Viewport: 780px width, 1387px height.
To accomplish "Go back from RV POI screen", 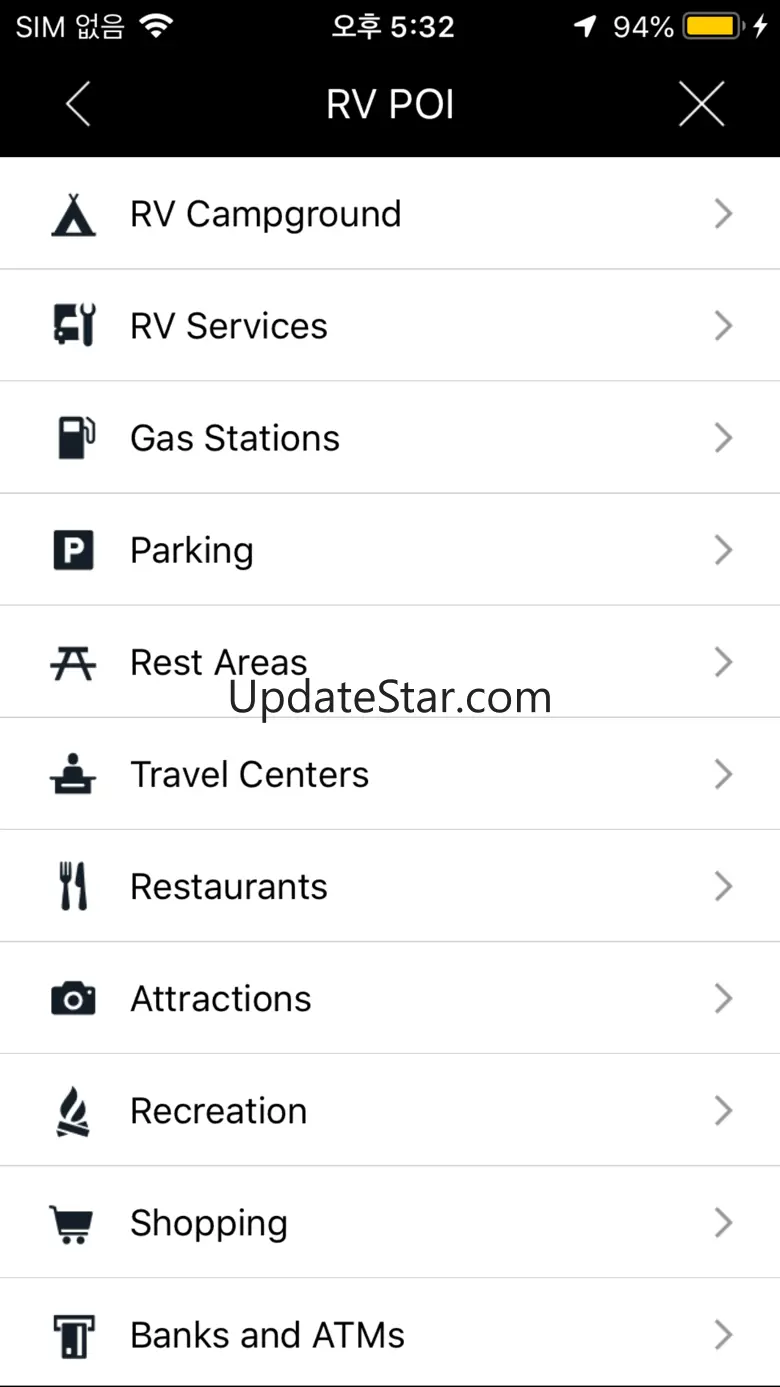I will point(78,104).
